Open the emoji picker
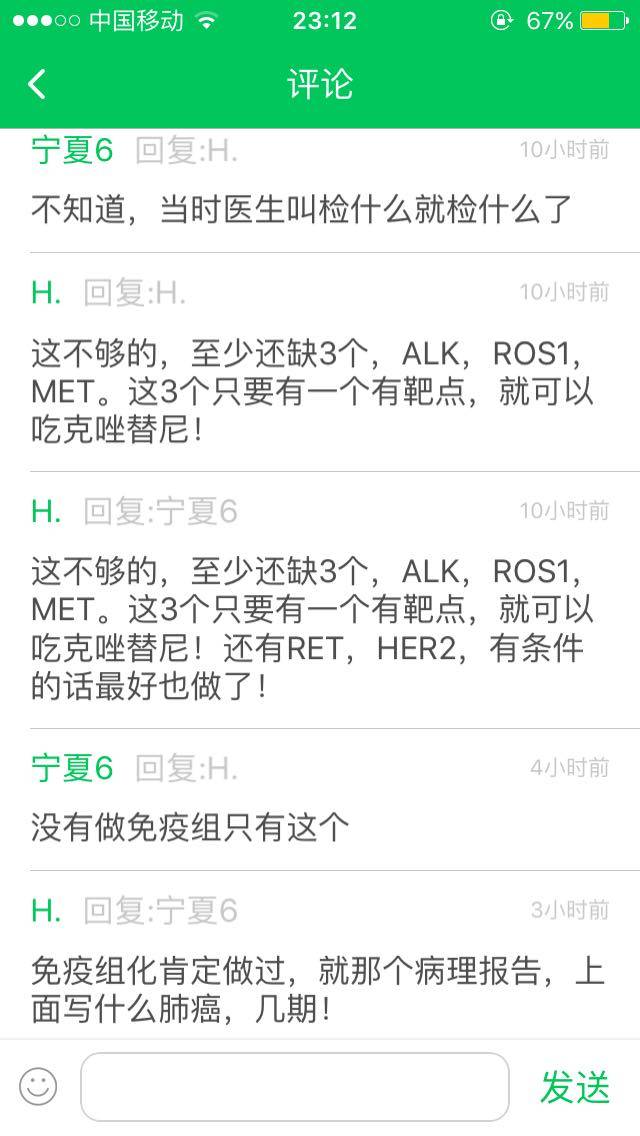 point(38,1086)
